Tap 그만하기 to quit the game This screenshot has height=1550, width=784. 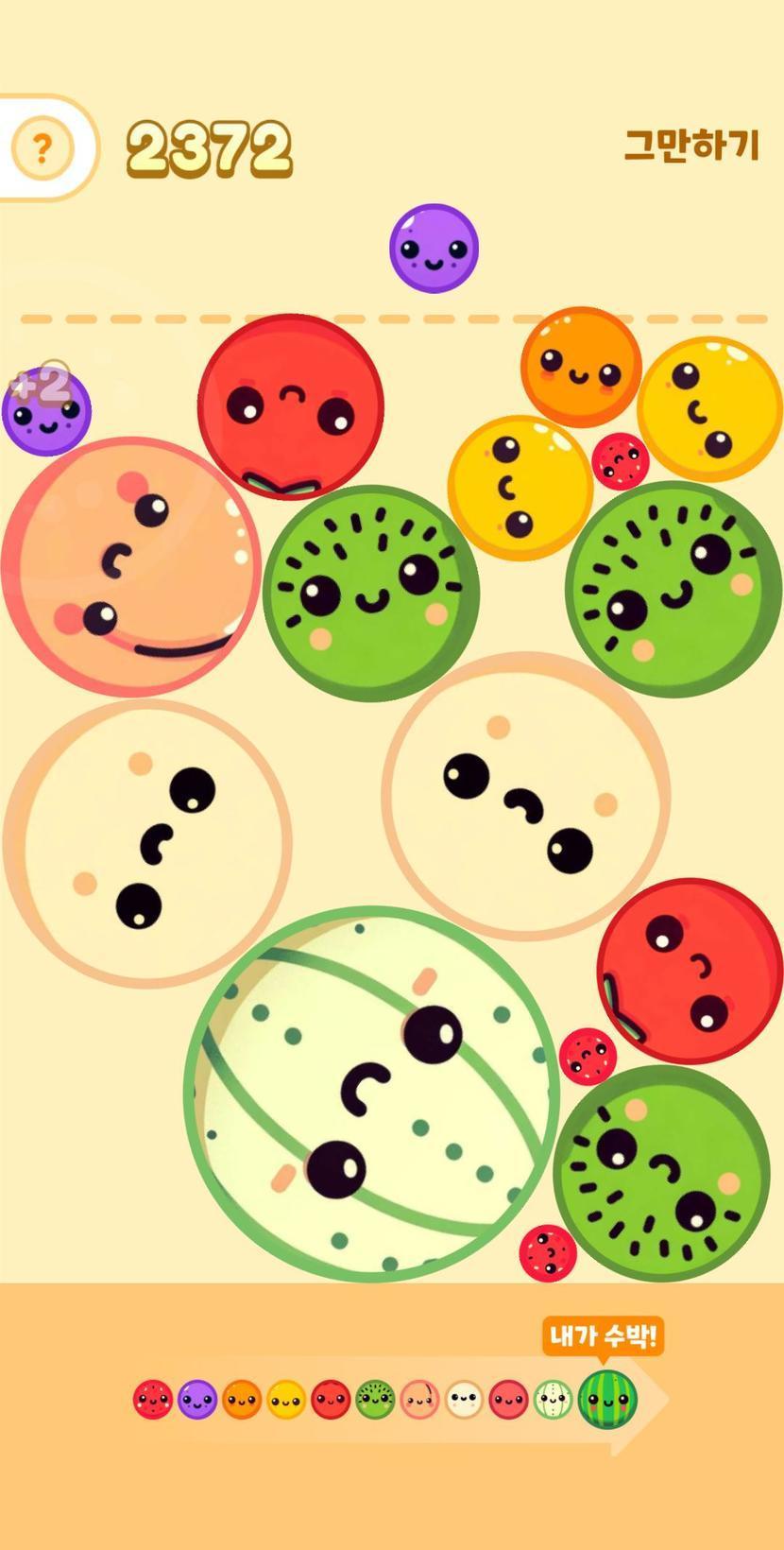tap(691, 146)
